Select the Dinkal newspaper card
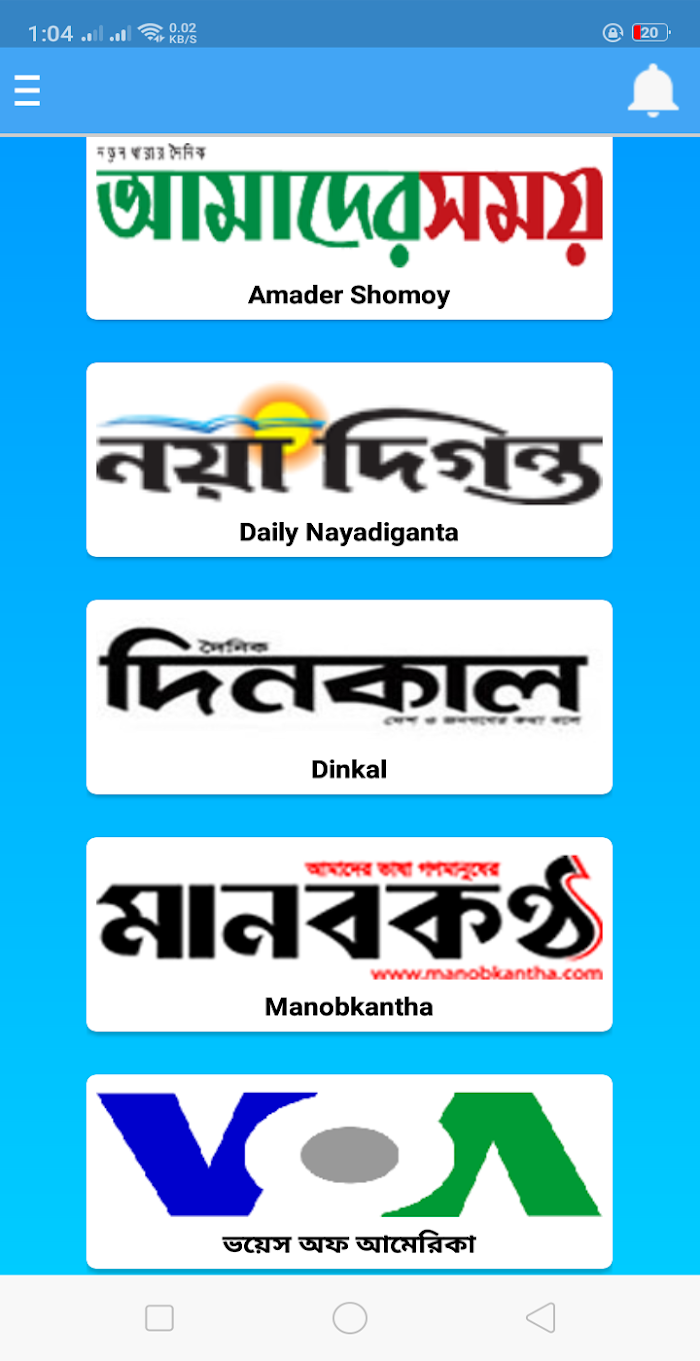Screen dimensions: 700x1361 click(x=349, y=697)
